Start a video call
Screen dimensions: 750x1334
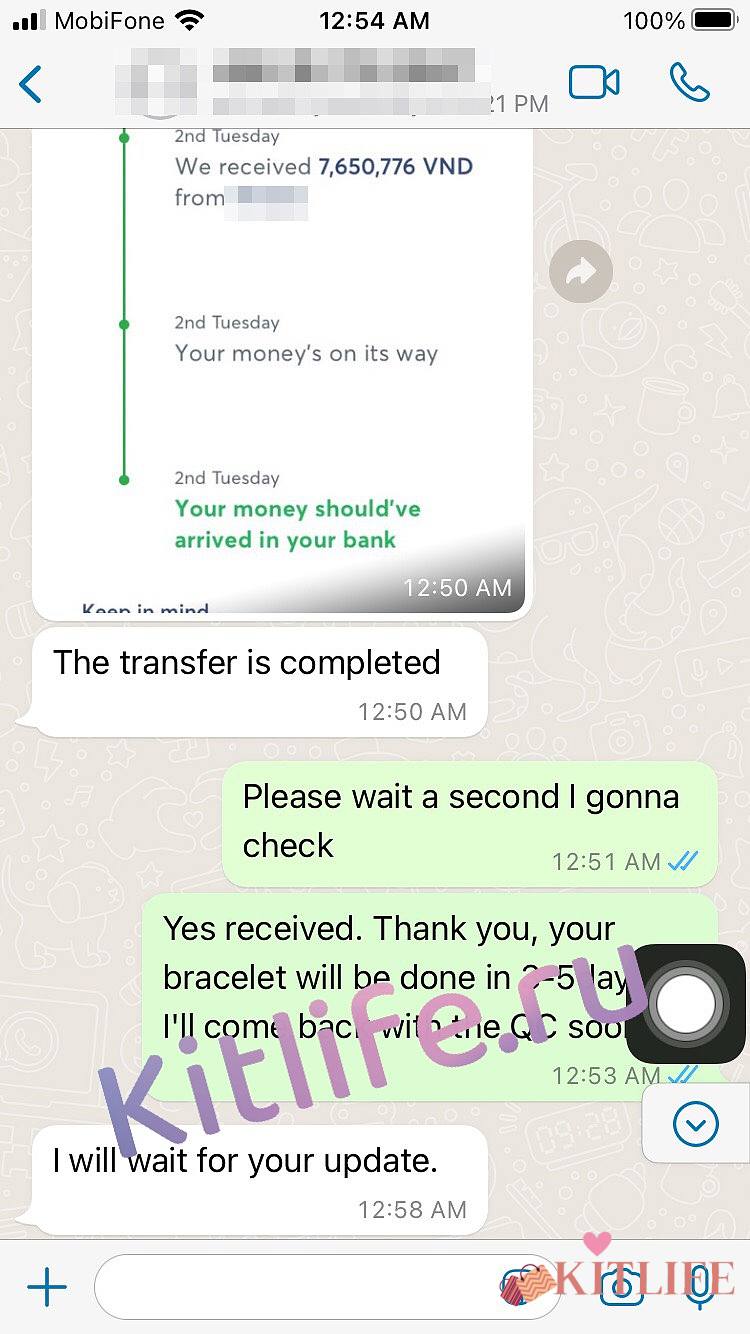[x=594, y=83]
